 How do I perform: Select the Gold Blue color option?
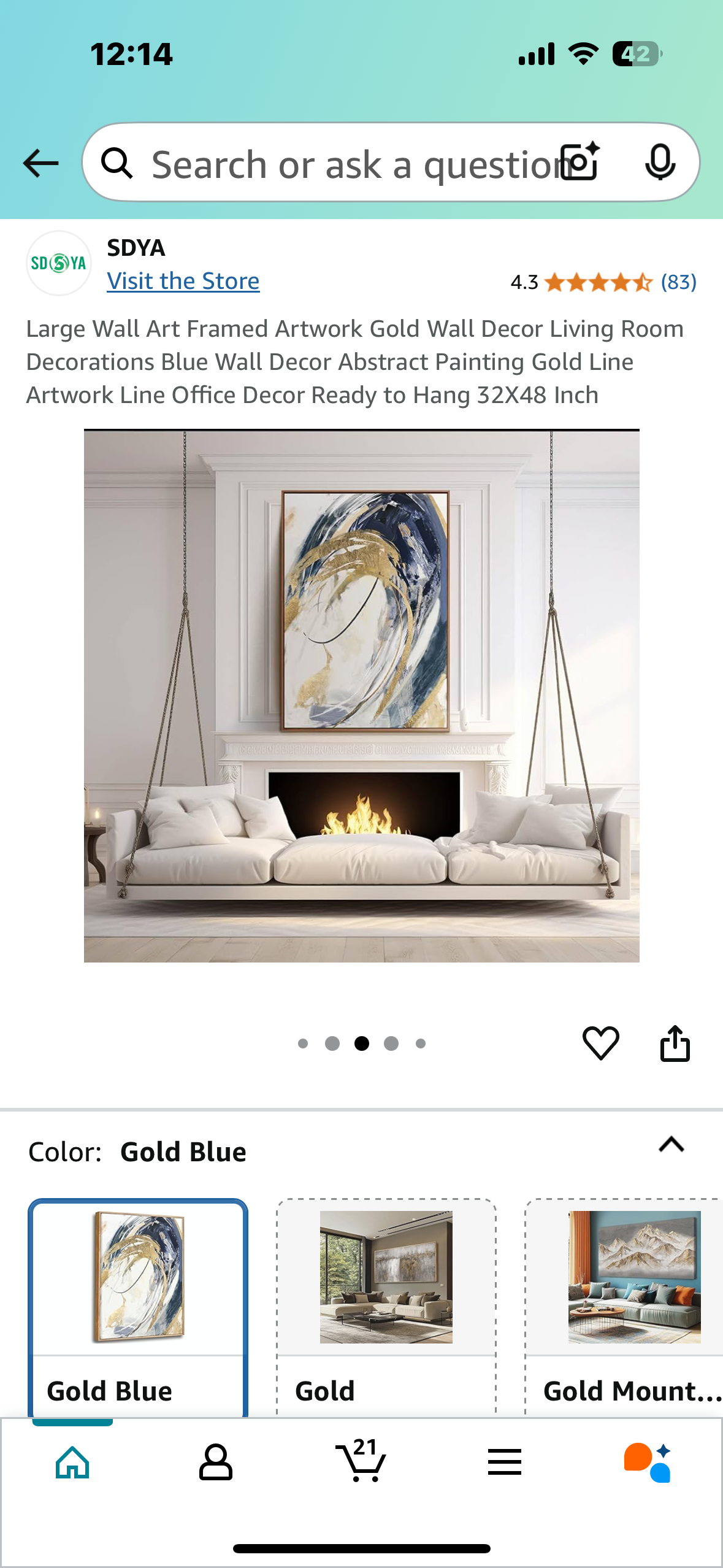(138, 1307)
